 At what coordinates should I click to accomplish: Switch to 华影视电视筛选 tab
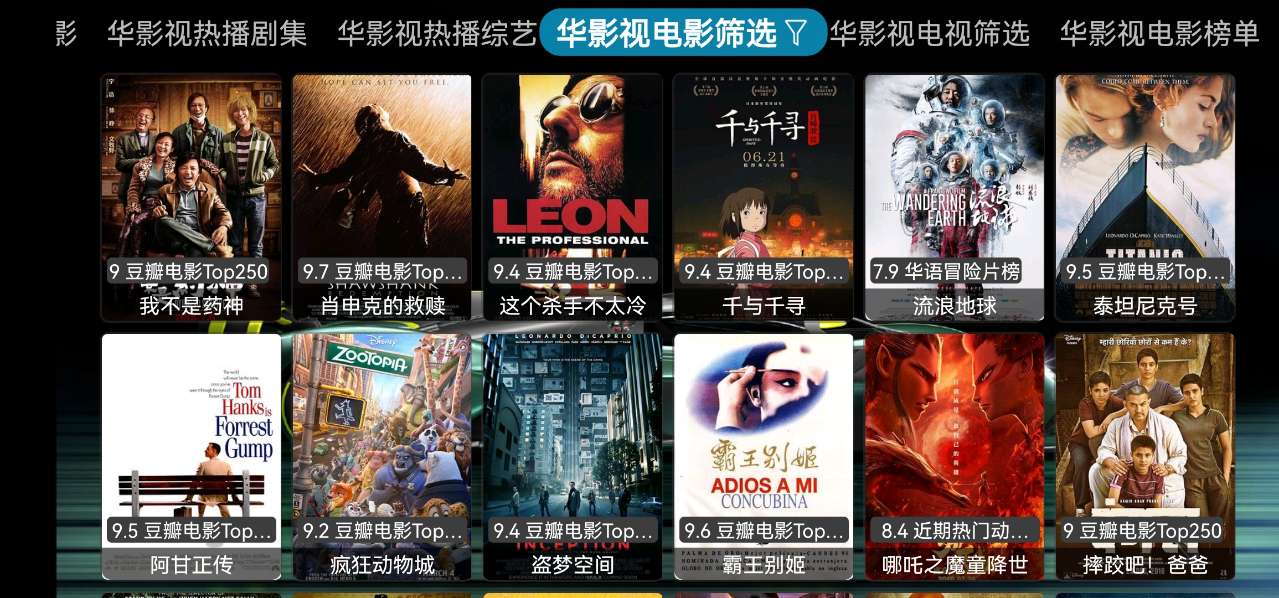pyautogui.click(x=930, y=34)
